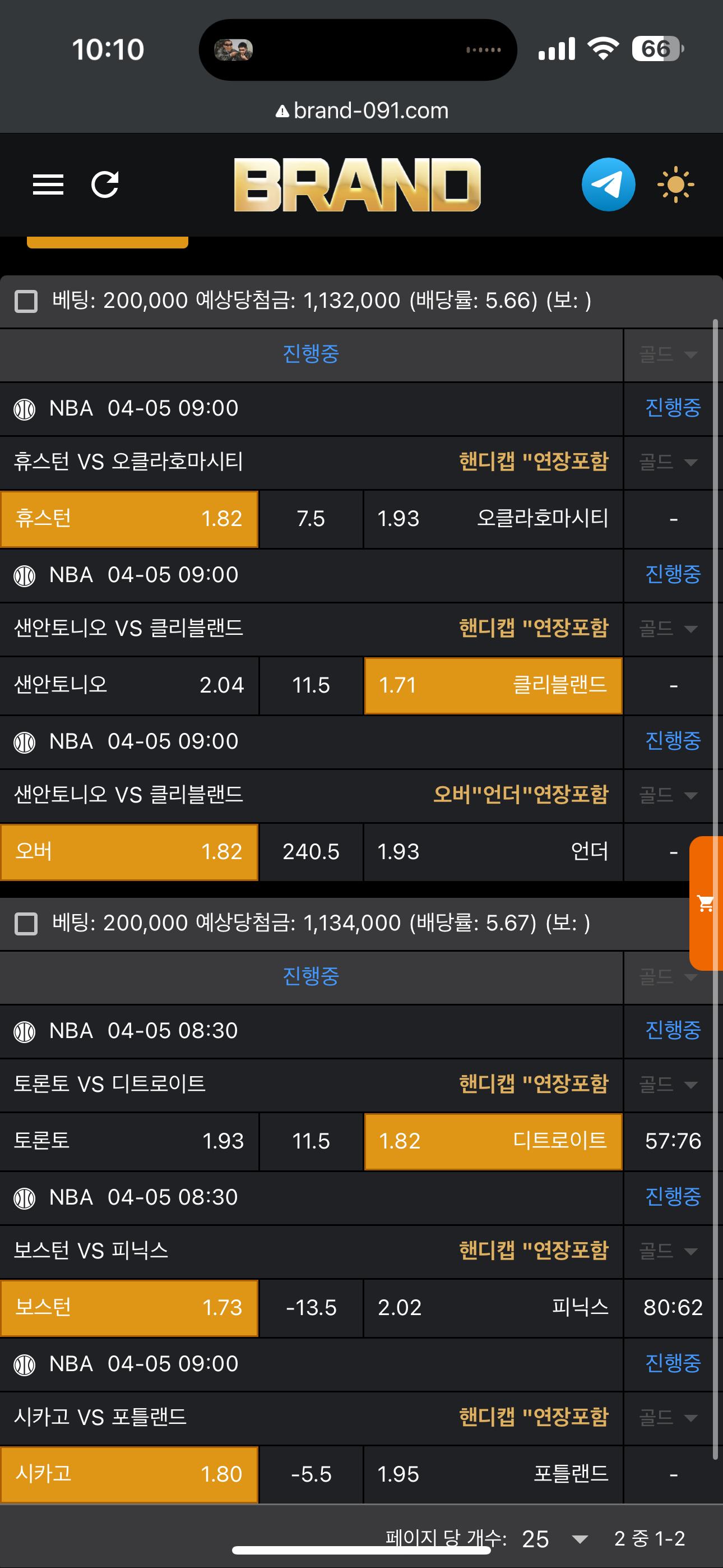Viewport: 723px width, 1568px height.
Task: Tap the brand-091.com address bar
Action: [x=361, y=111]
